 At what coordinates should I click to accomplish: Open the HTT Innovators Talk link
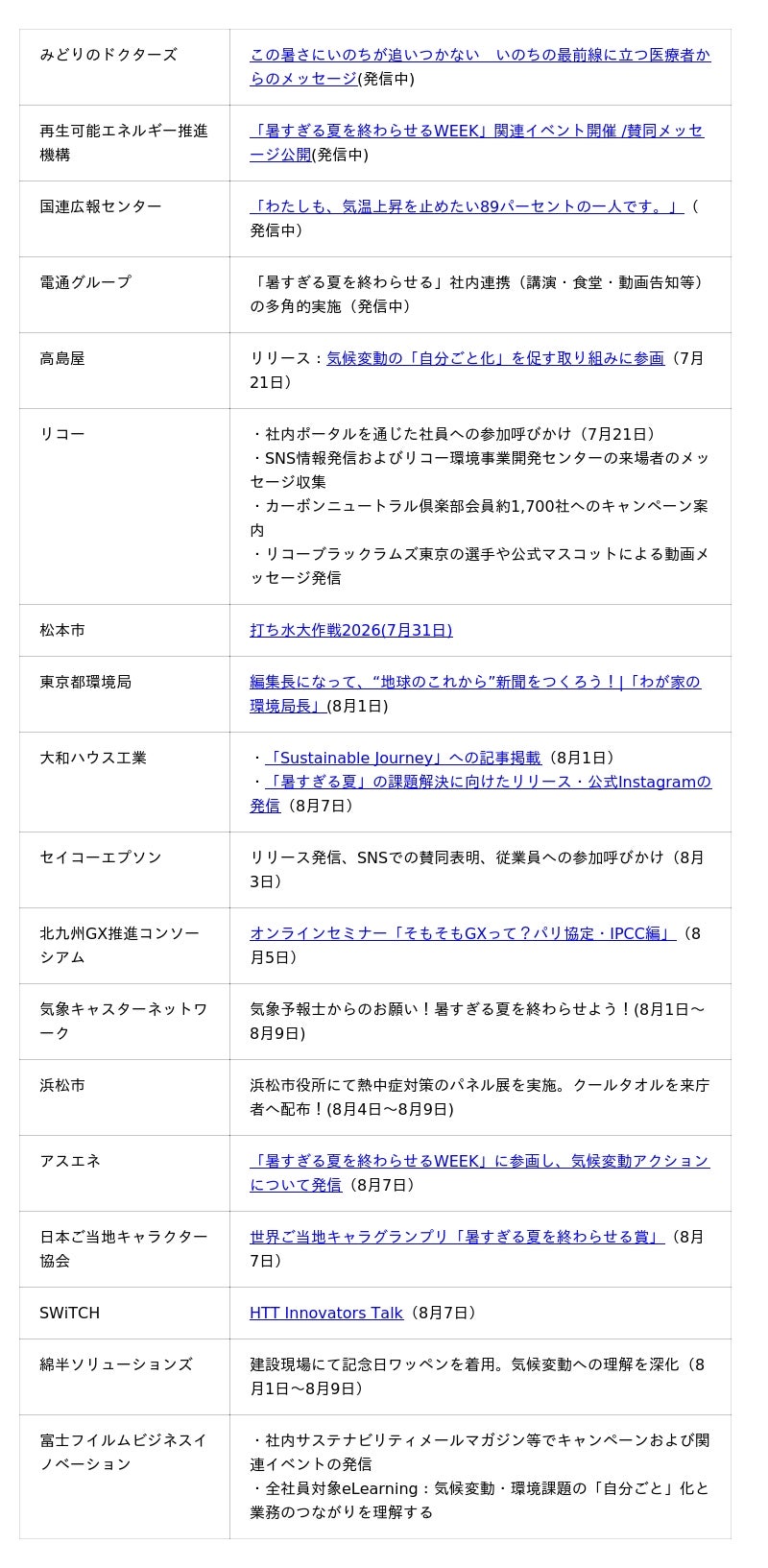326,1313
